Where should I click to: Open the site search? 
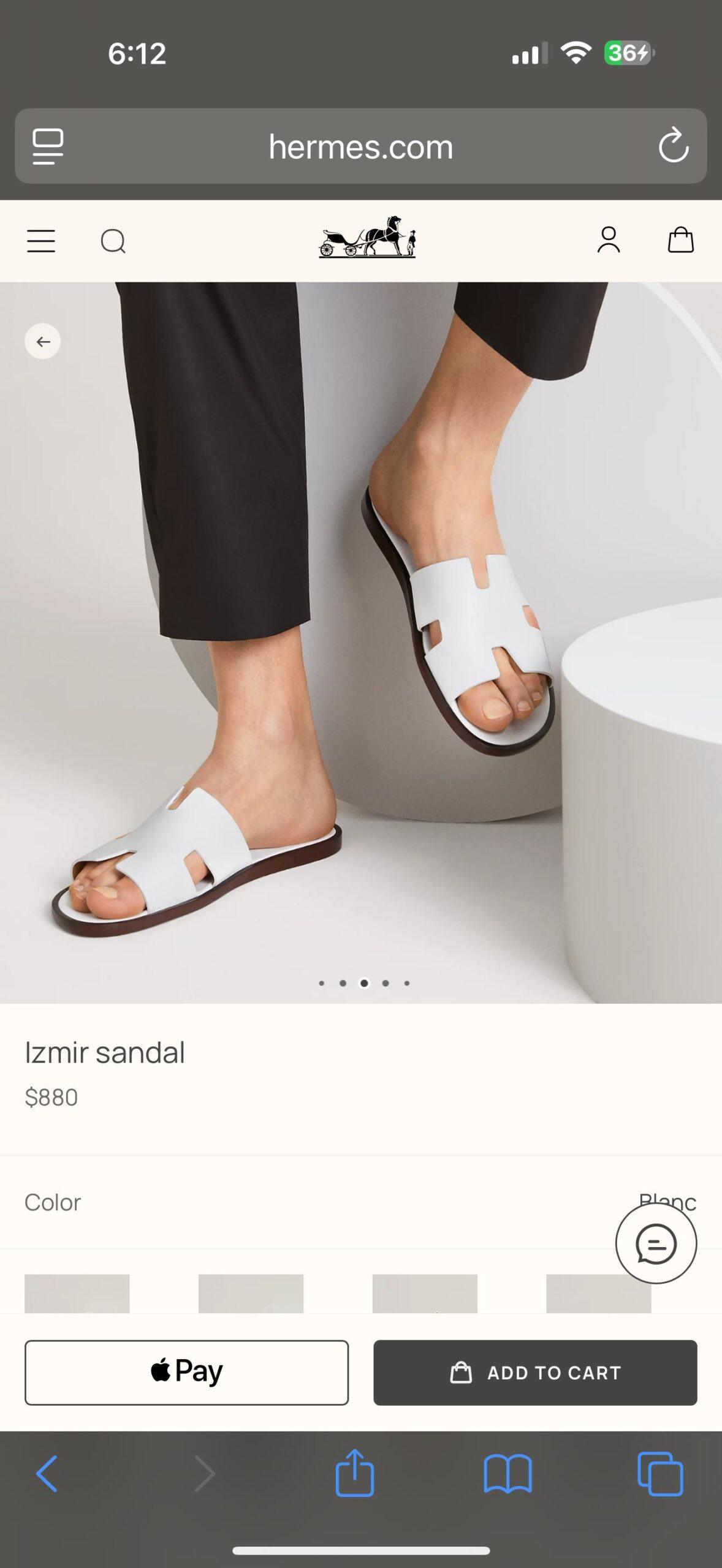pos(113,241)
